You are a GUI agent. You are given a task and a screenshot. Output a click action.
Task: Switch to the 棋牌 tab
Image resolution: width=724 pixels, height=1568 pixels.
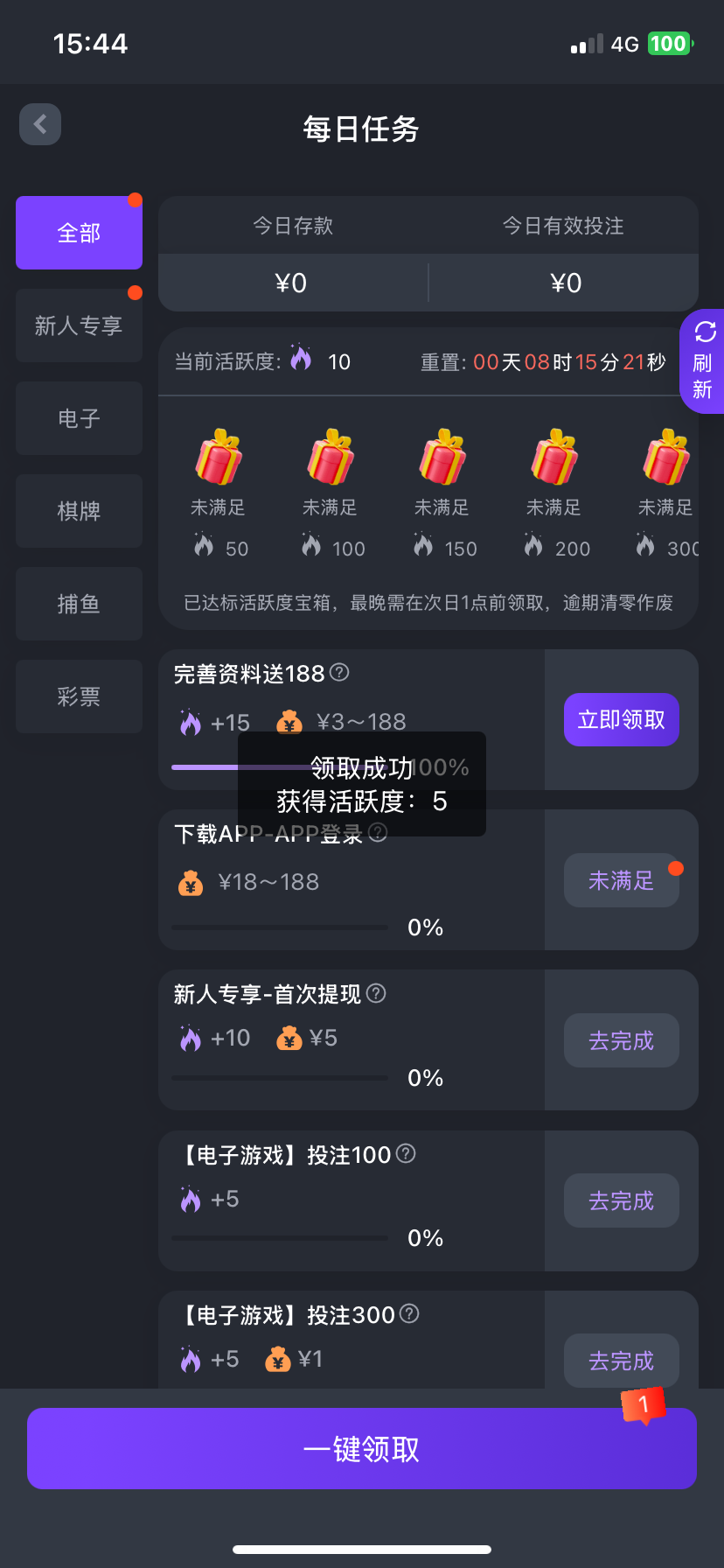tap(79, 511)
